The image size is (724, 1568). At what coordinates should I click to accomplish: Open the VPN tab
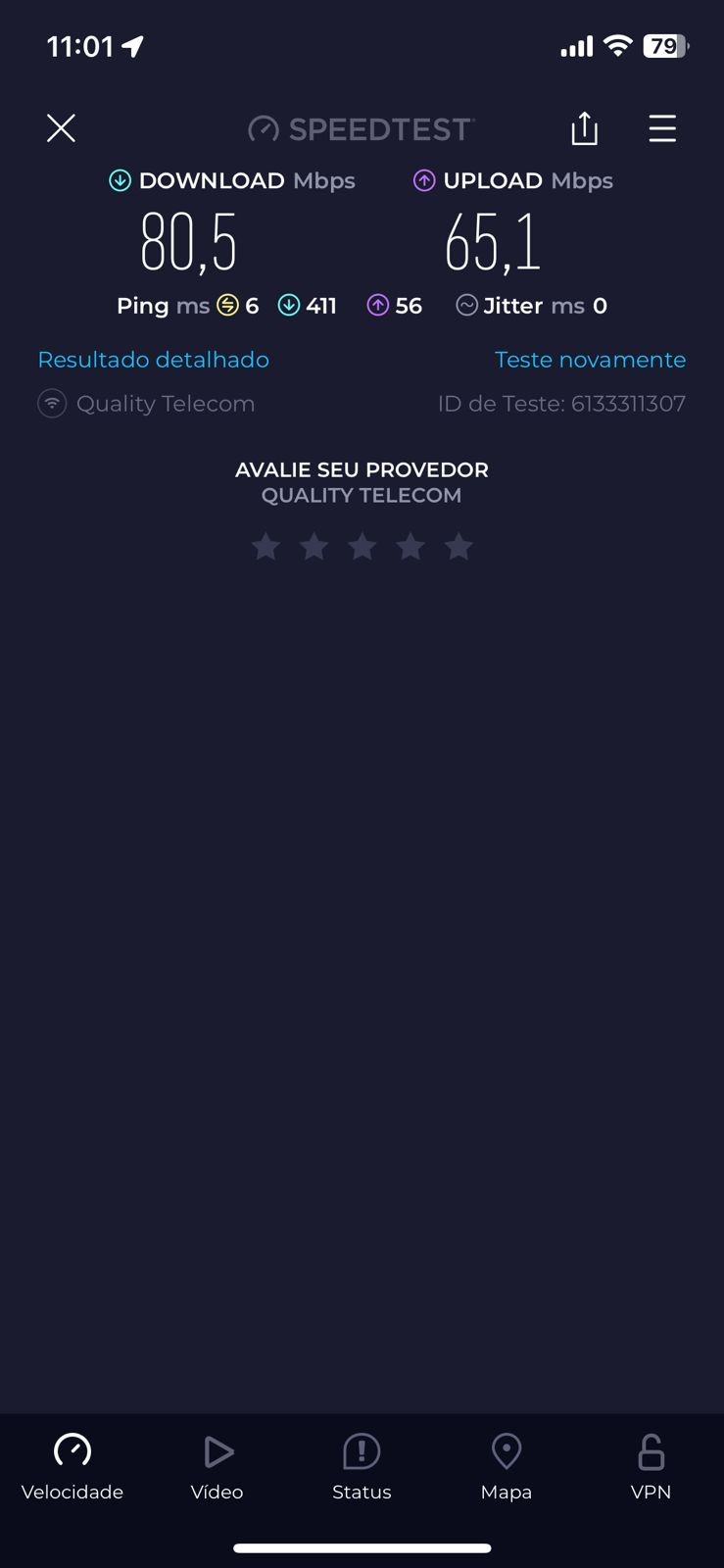[x=651, y=1467]
